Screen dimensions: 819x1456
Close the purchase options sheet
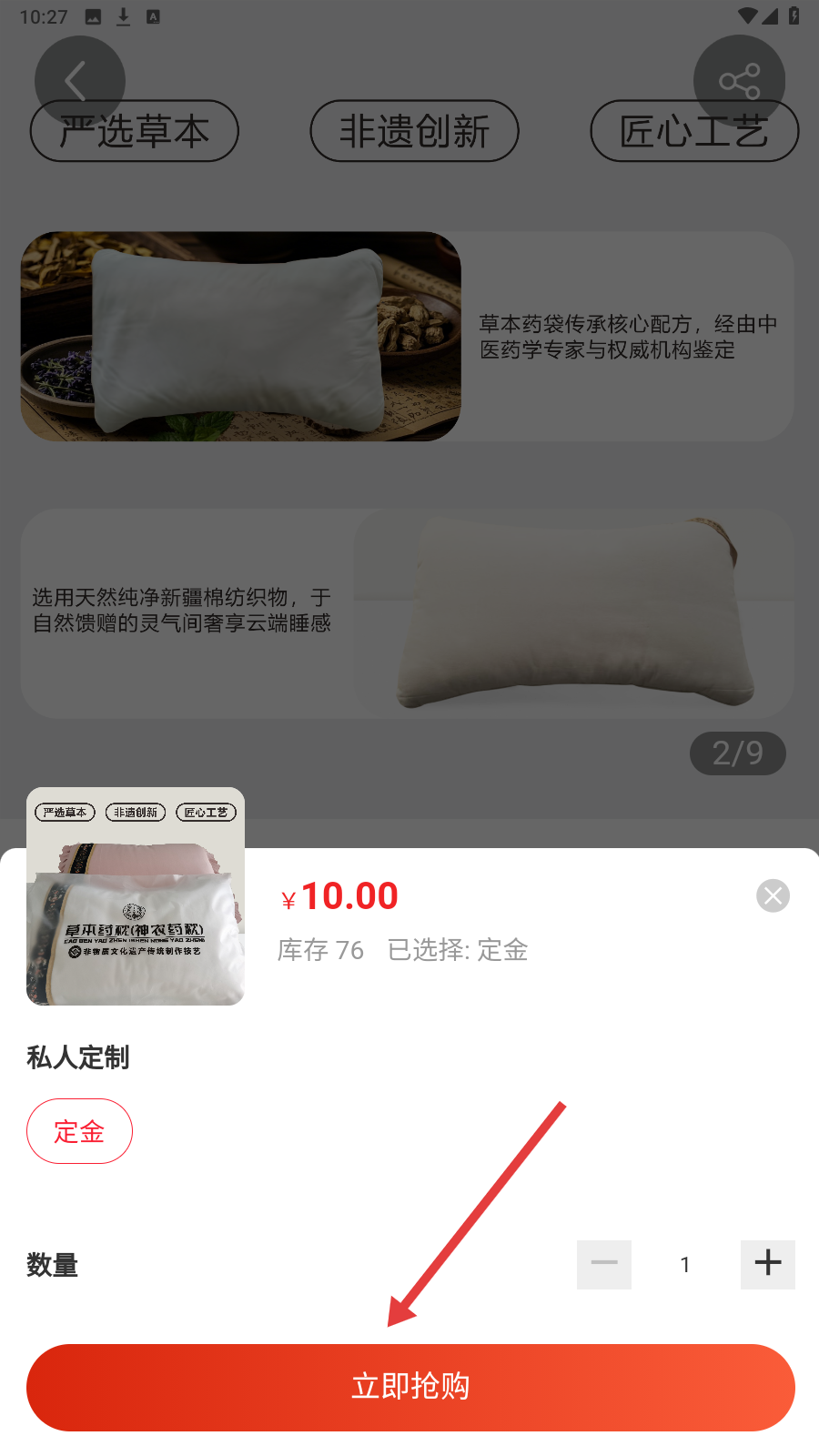click(773, 895)
